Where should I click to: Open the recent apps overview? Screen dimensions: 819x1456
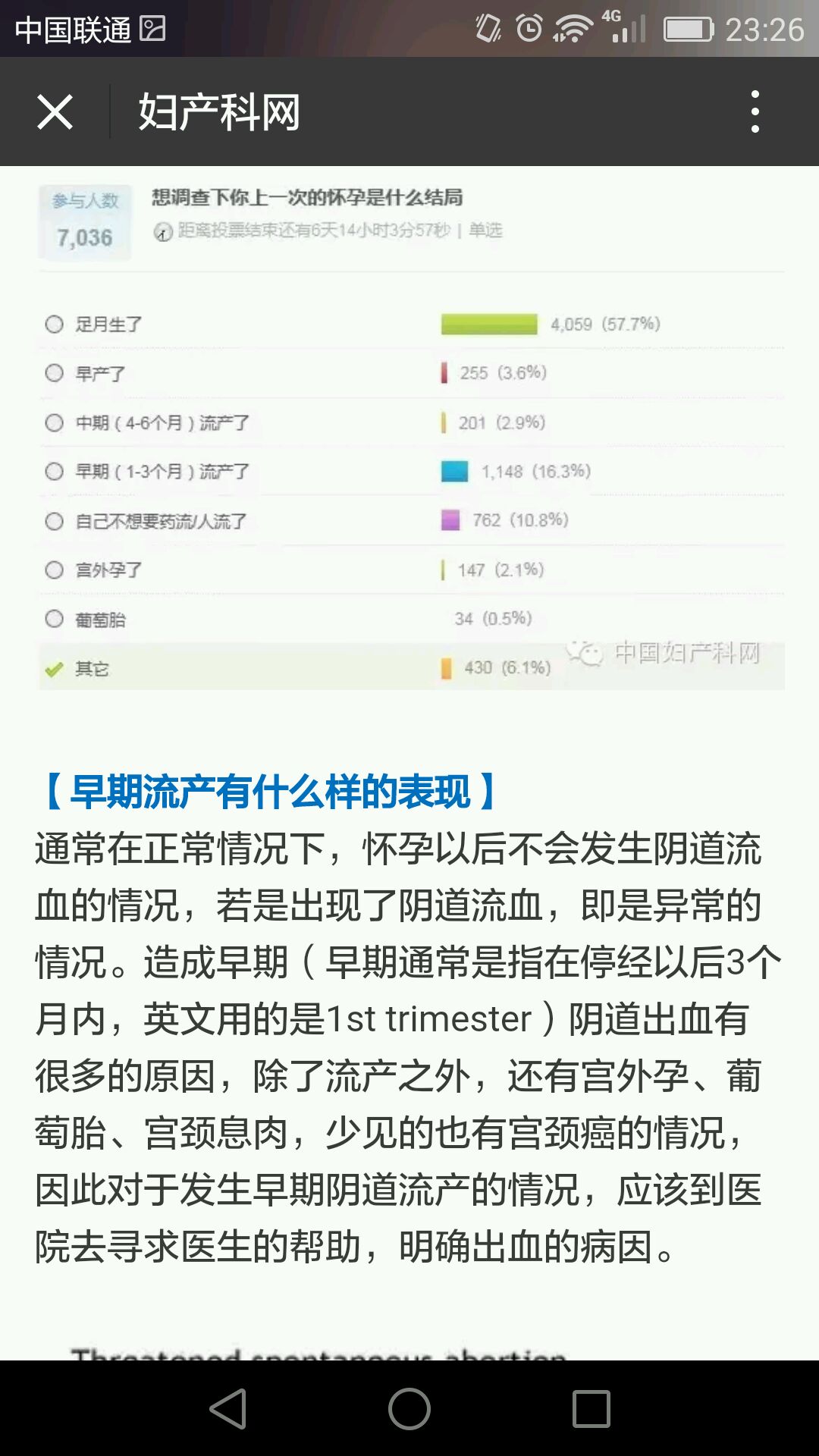591,1409
